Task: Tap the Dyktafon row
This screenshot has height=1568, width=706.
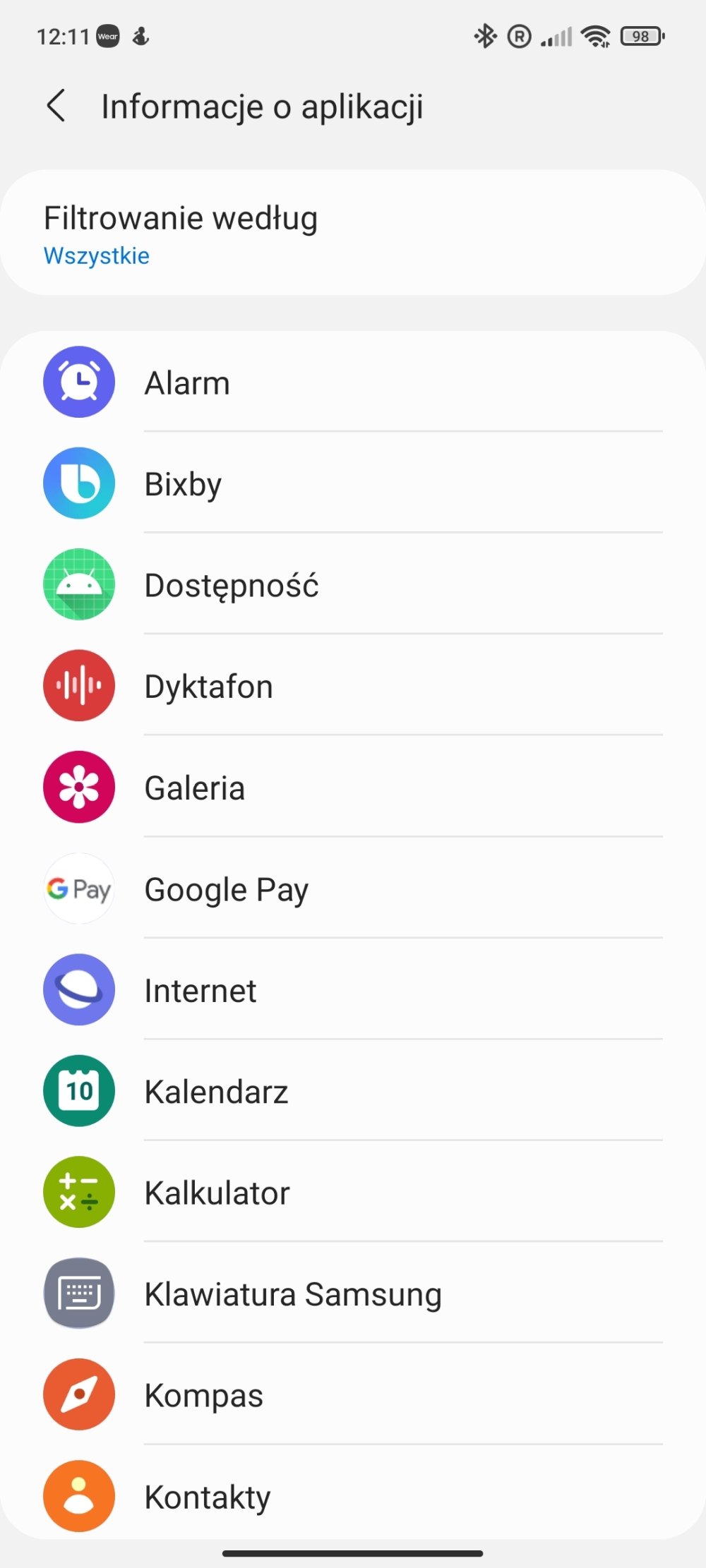Action: click(353, 685)
